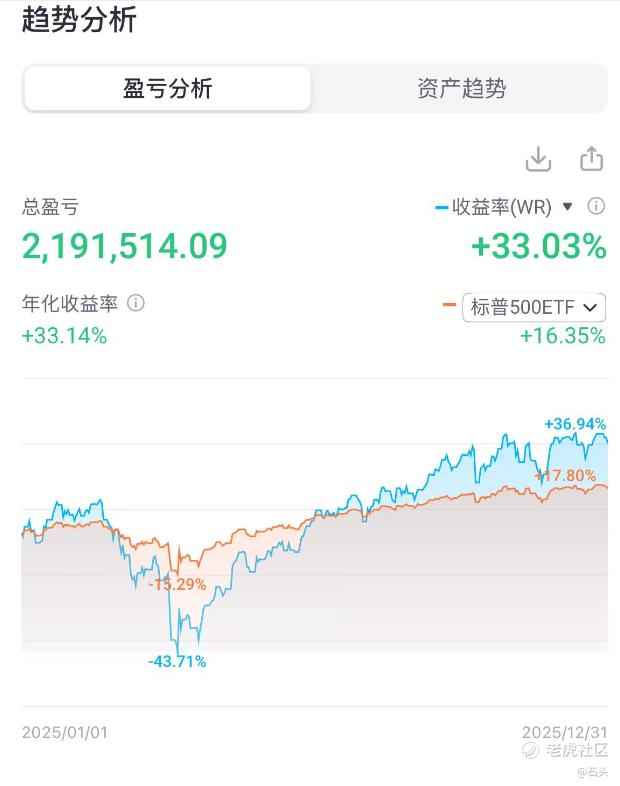Download the trend analysis chart
This screenshot has height=786, width=620.
point(538,159)
